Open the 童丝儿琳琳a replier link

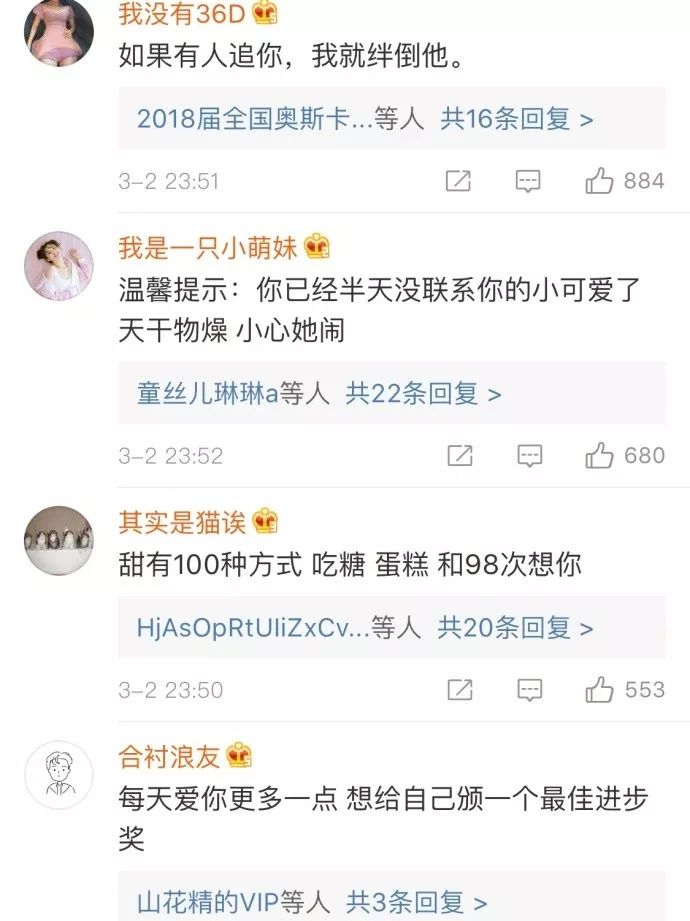[x=207, y=394]
